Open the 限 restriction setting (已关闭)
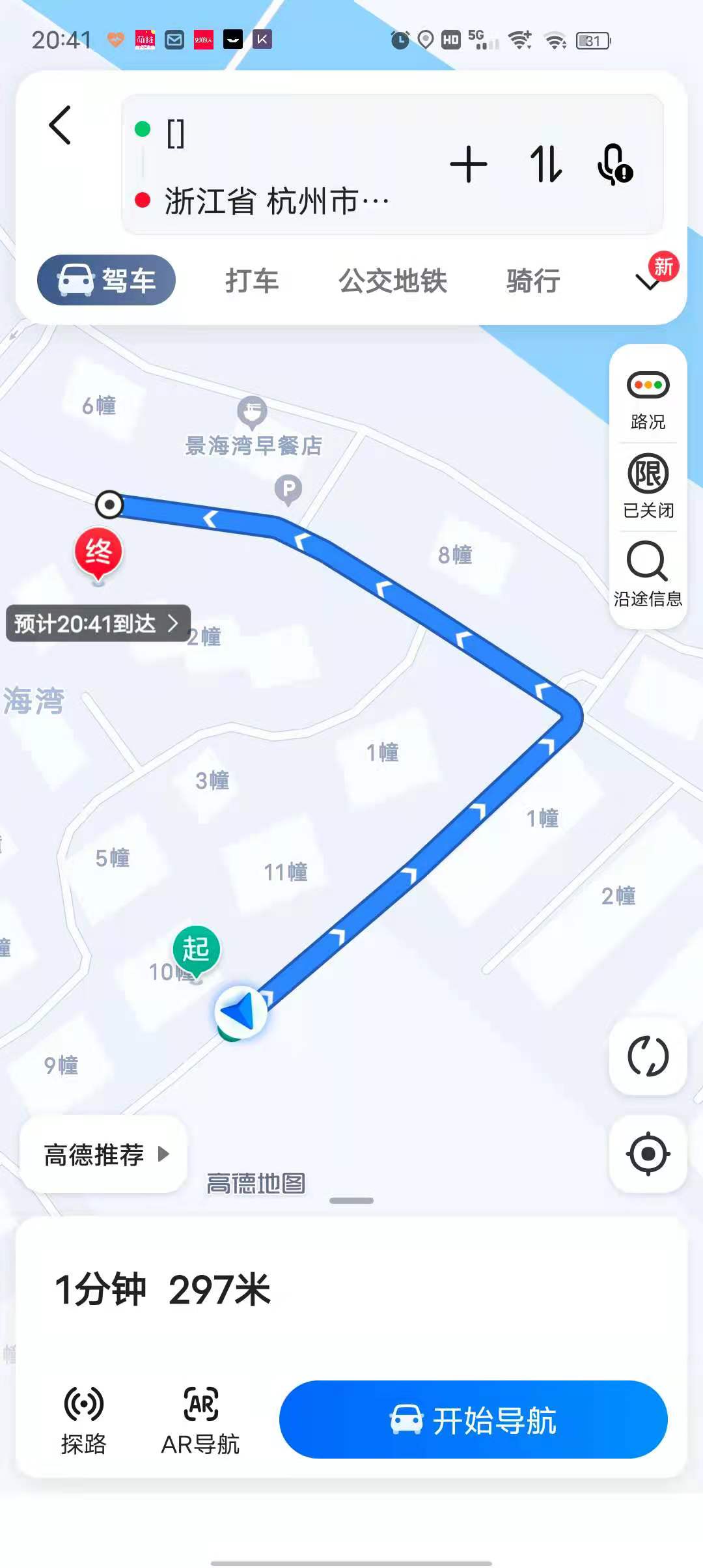 (648, 486)
